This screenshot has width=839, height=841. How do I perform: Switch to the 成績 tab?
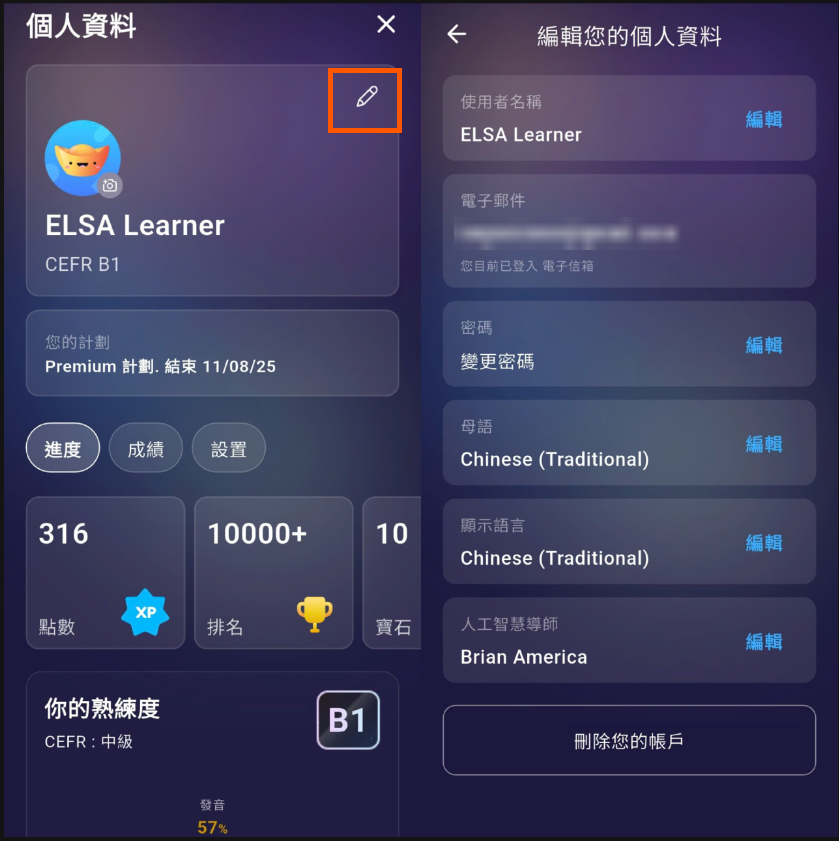[x=146, y=449]
